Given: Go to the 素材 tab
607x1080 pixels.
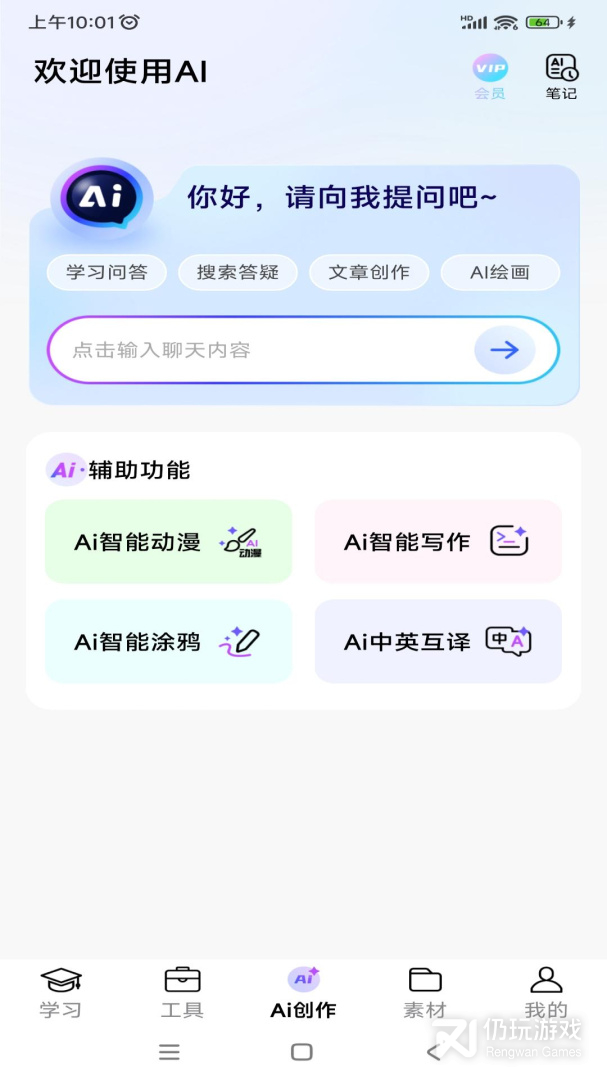Looking at the screenshot, I should tap(425, 992).
